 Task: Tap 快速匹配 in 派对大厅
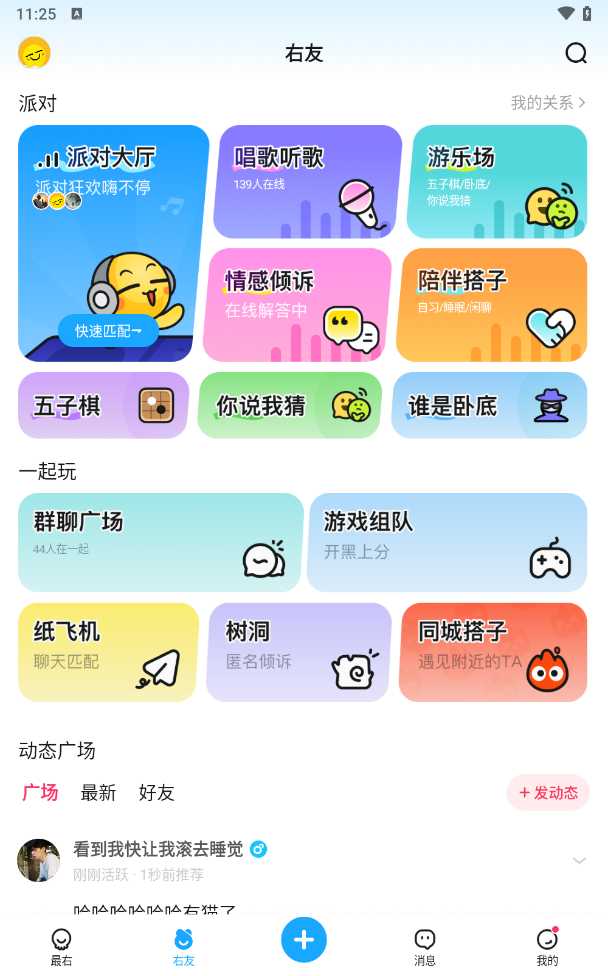coord(108,330)
